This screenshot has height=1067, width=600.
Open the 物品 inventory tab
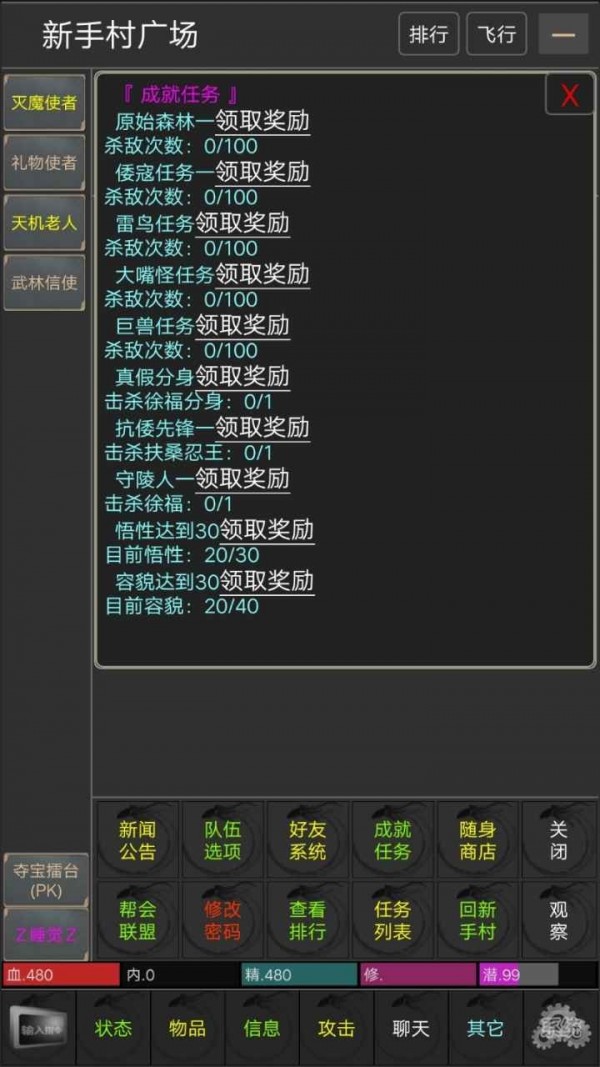point(188,1028)
